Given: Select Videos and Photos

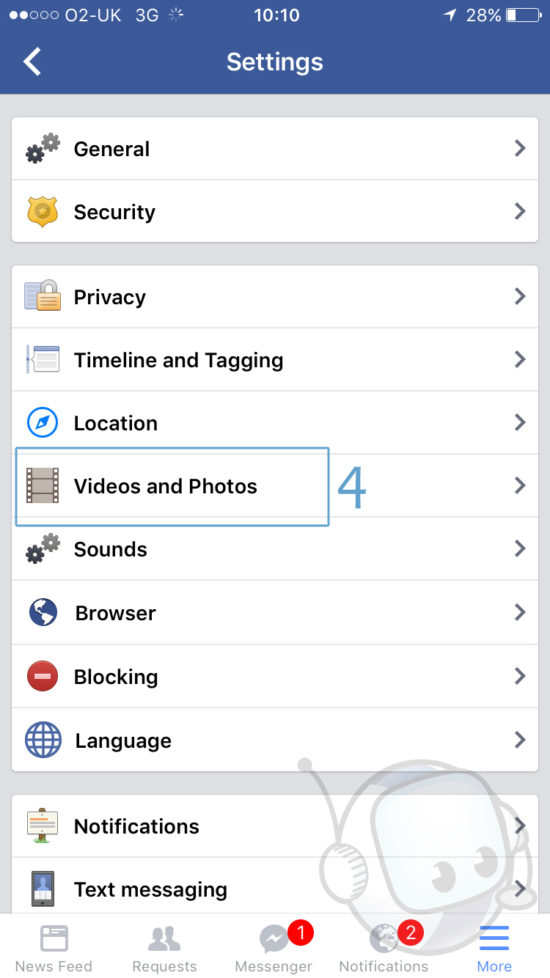Looking at the screenshot, I should 275,485.
